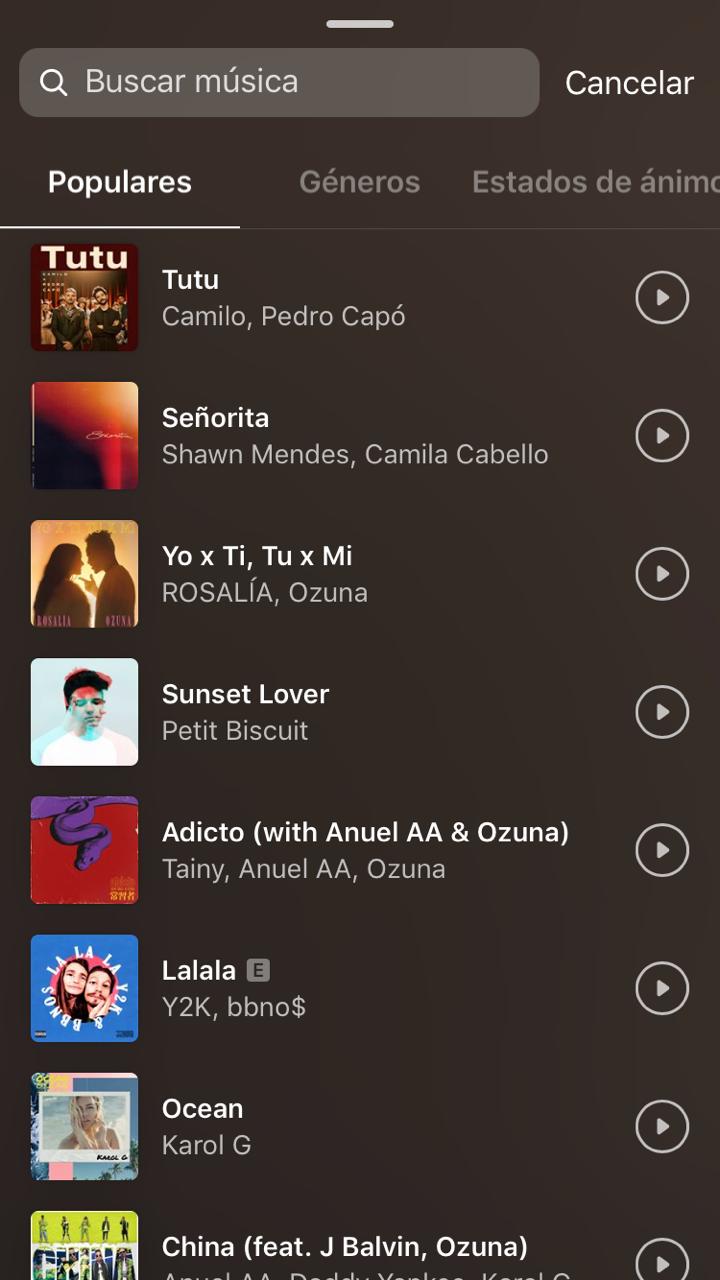Tap the Buscar música search field

tap(280, 82)
